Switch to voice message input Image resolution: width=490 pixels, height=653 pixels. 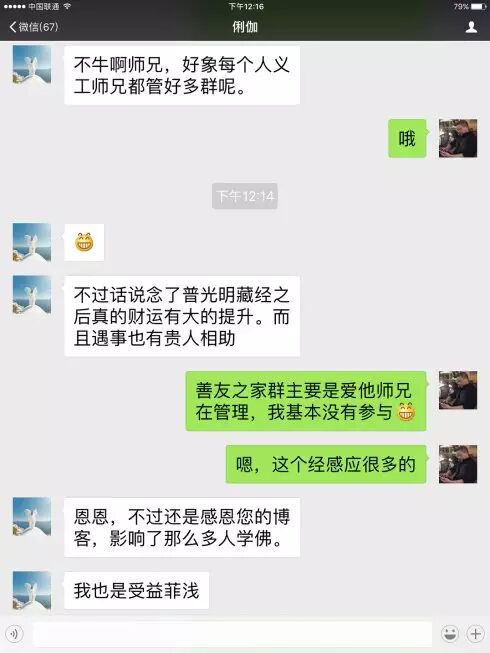(x=14, y=634)
